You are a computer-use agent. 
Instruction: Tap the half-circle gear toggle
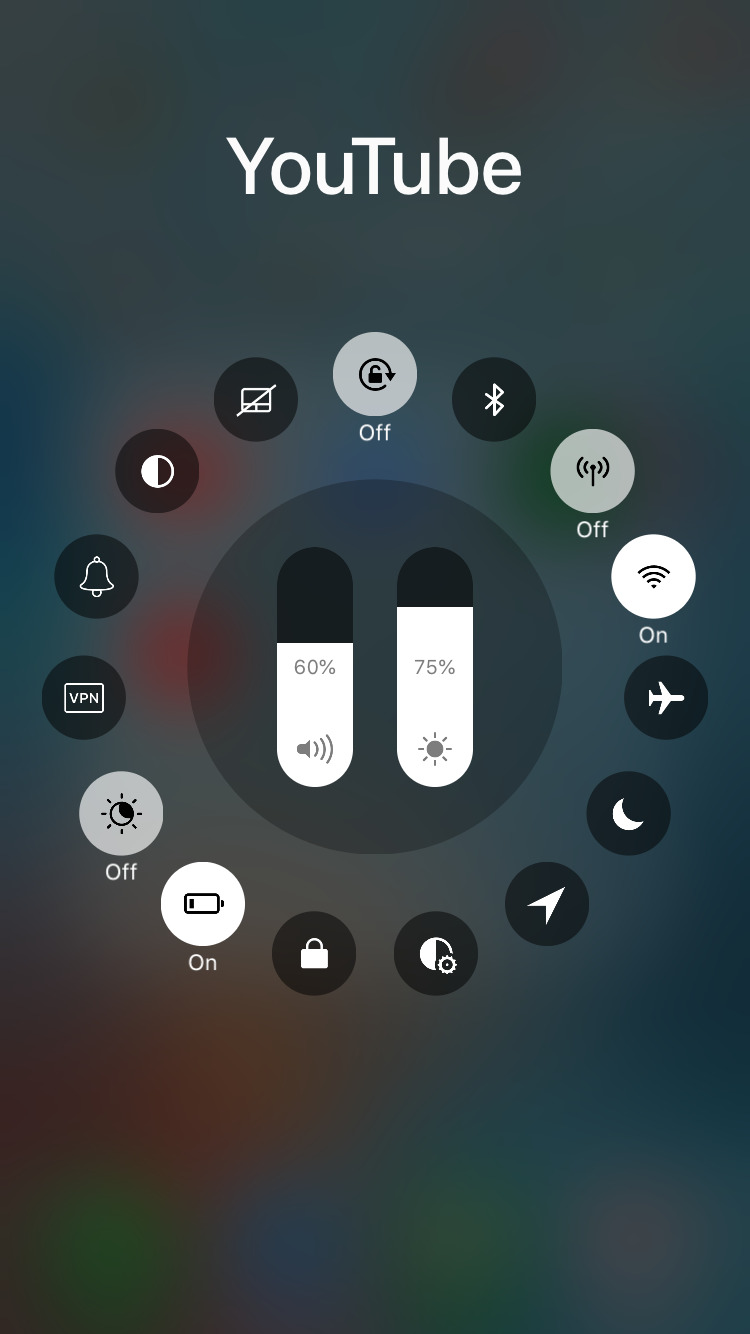tap(436, 953)
